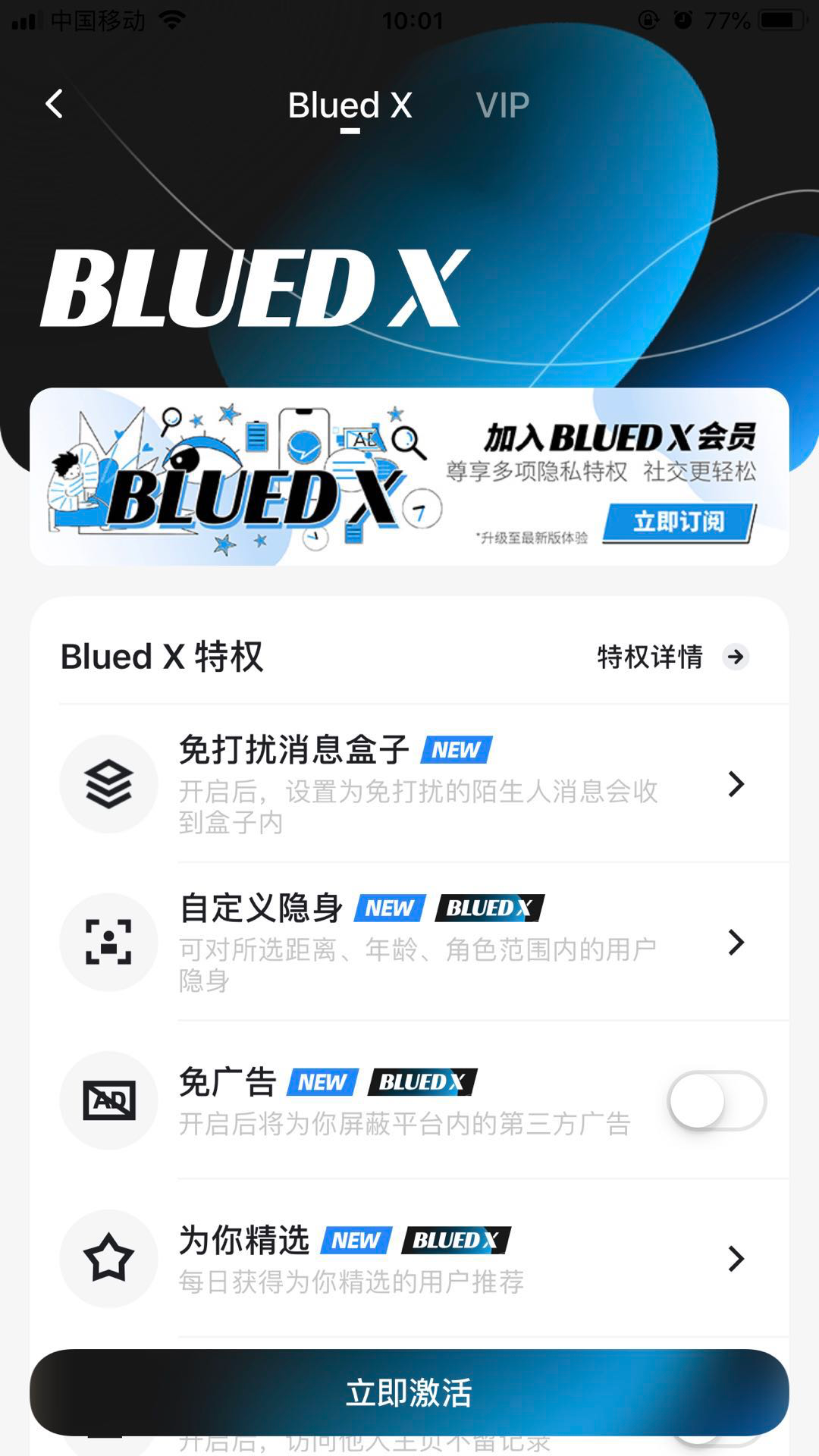Toggle the 免广告 ad-free switch
Image resolution: width=819 pixels, height=1456 pixels.
click(717, 1100)
